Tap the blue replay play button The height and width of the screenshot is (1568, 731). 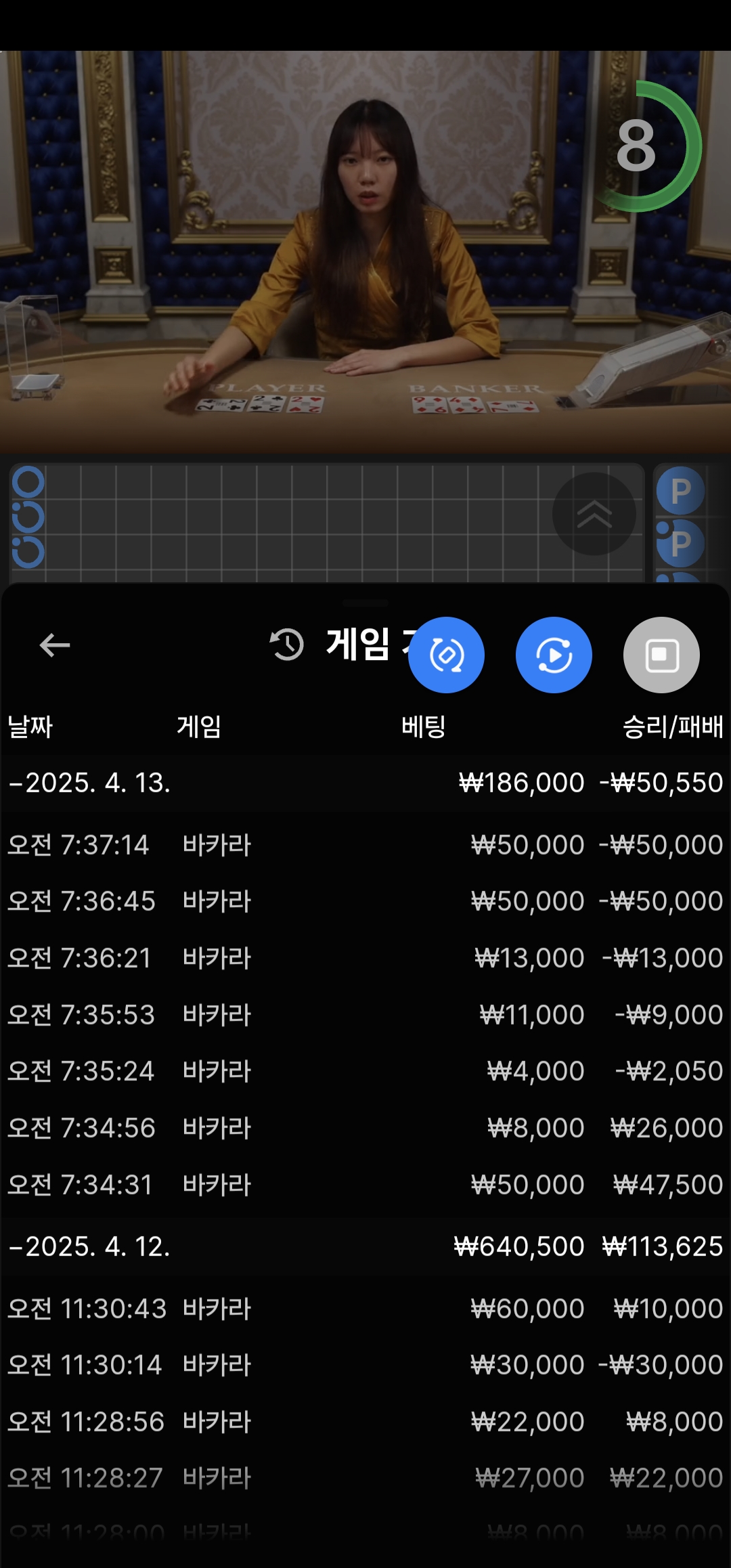pos(554,655)
